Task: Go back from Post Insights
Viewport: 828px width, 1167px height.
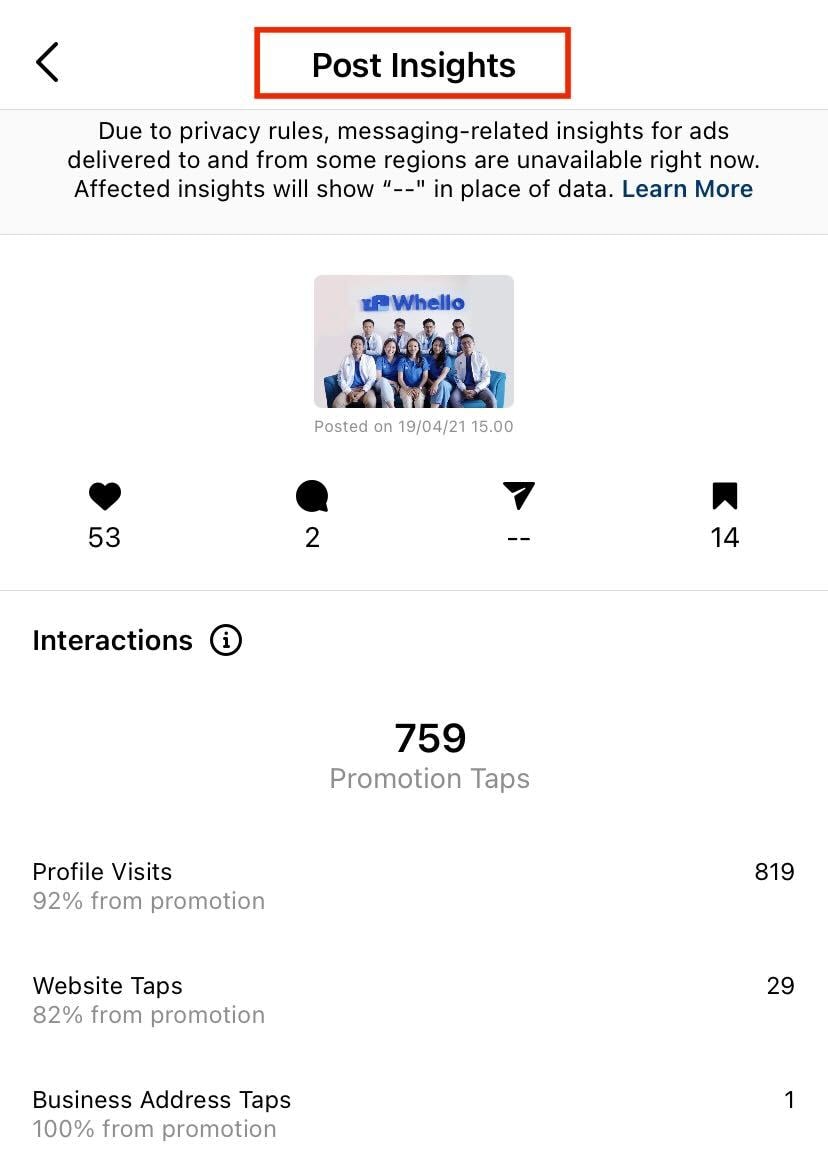Action: pos(47,62)
